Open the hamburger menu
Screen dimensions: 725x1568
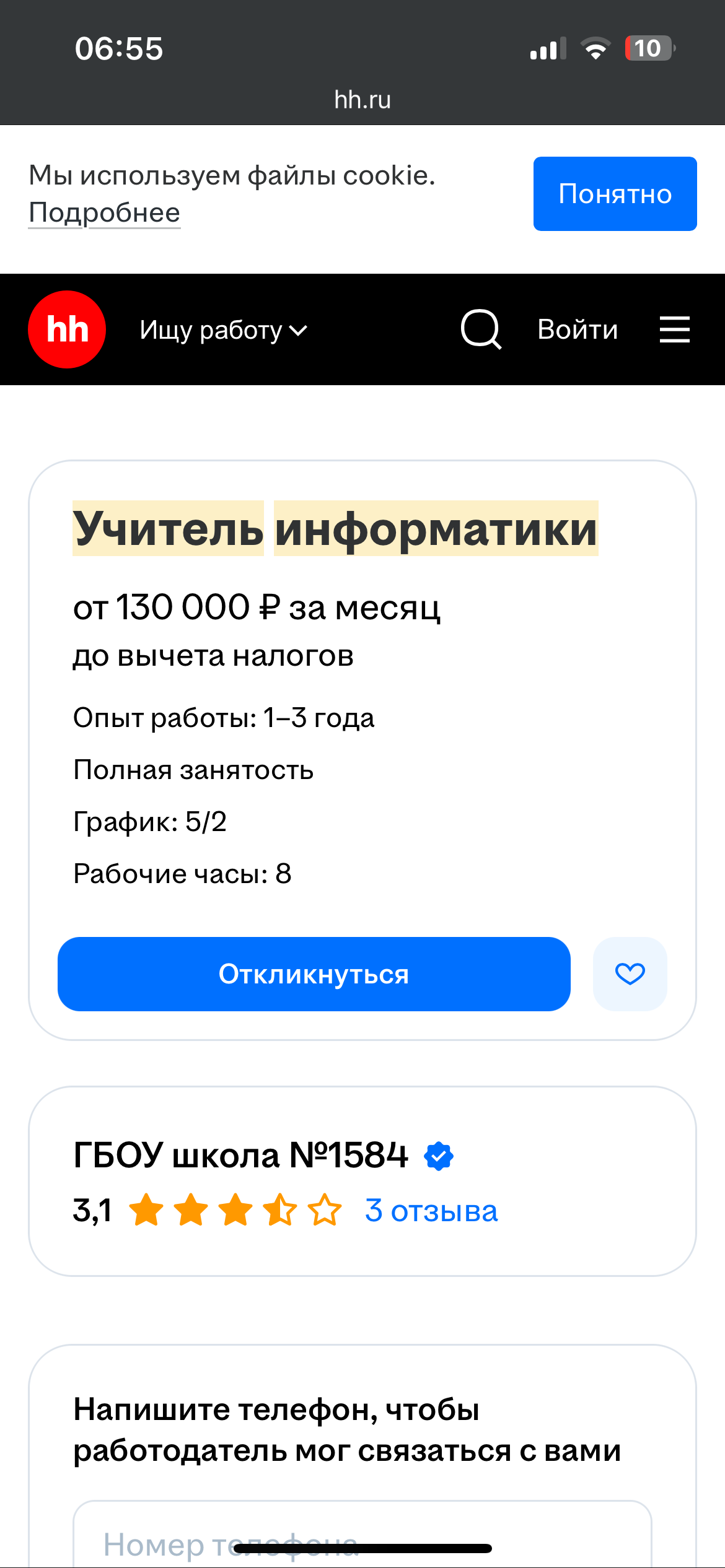coord(674,329)
